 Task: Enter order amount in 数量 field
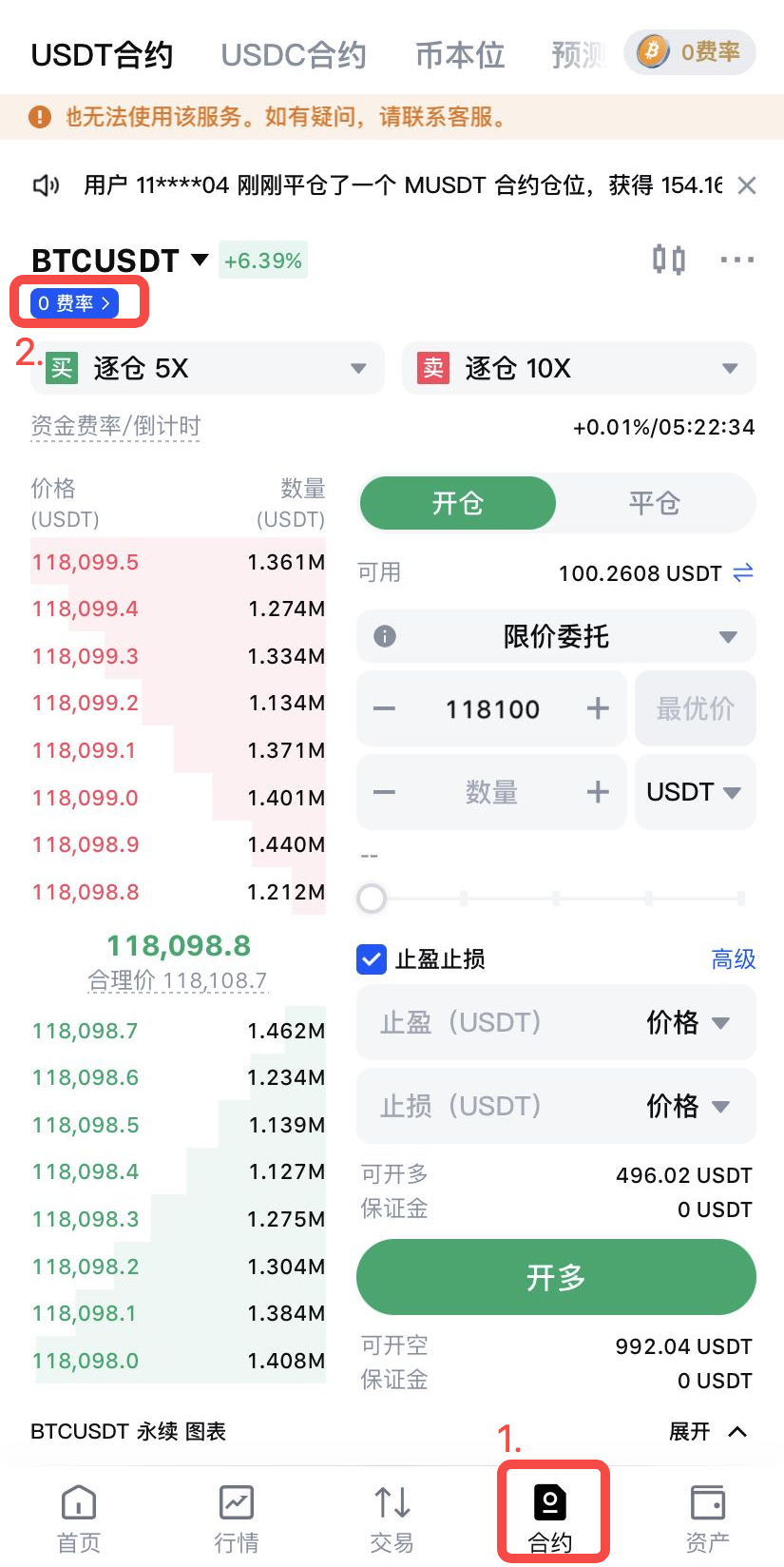[491, 792]
